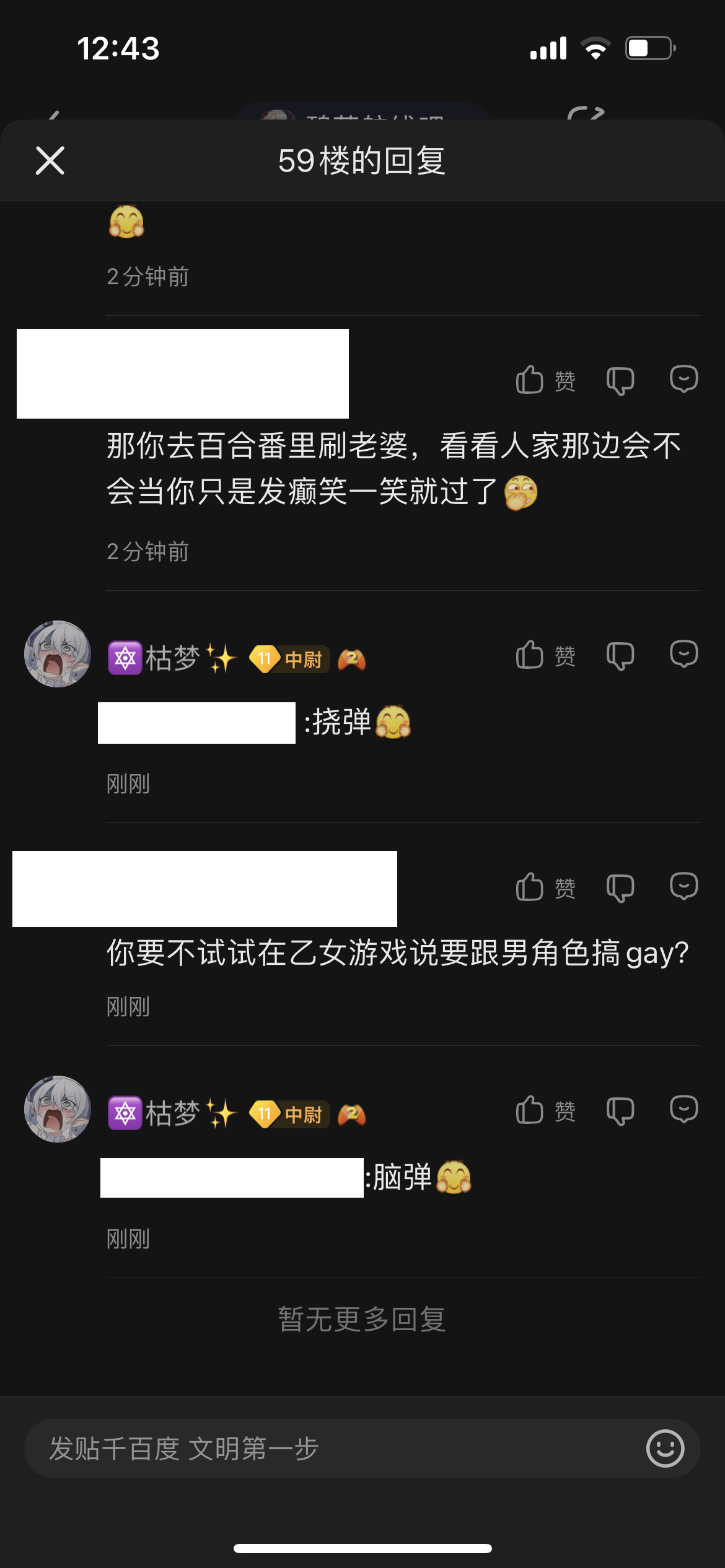Image resolution: width=725 pixels, height=1568 pixels.
Task: Dislike 枯梦's reply saying 挠弹
Action: 620,655
